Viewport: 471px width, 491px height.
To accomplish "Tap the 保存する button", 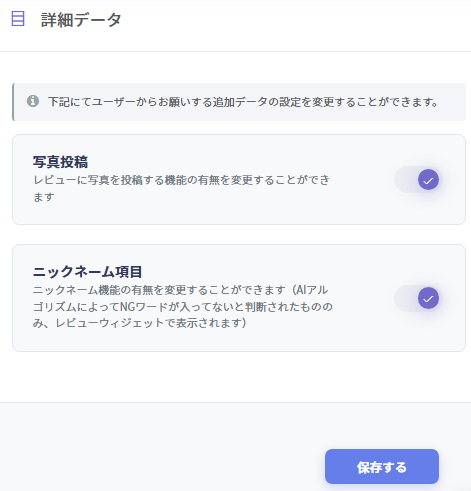I will [382, 467].
